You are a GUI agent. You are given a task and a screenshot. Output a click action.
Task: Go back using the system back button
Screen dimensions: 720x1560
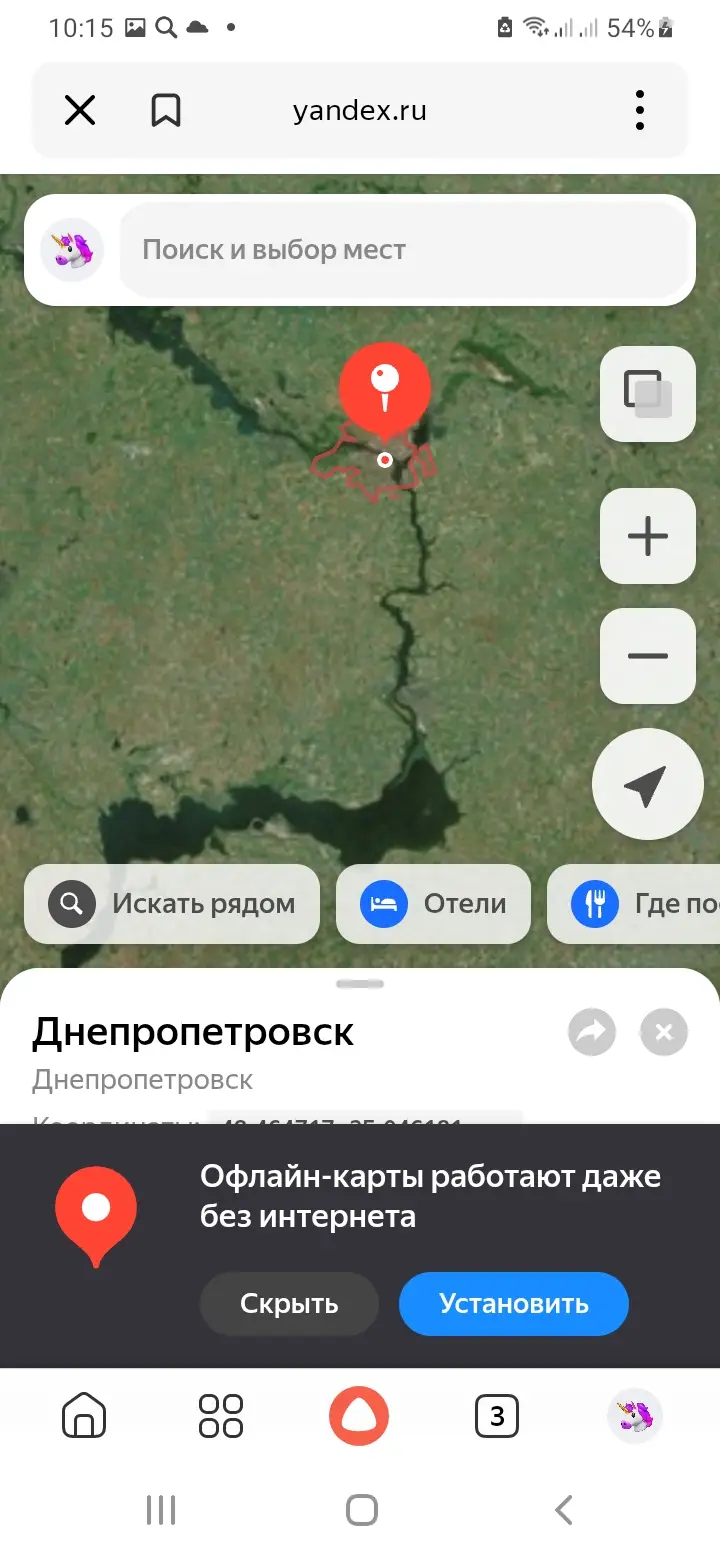563,1509
